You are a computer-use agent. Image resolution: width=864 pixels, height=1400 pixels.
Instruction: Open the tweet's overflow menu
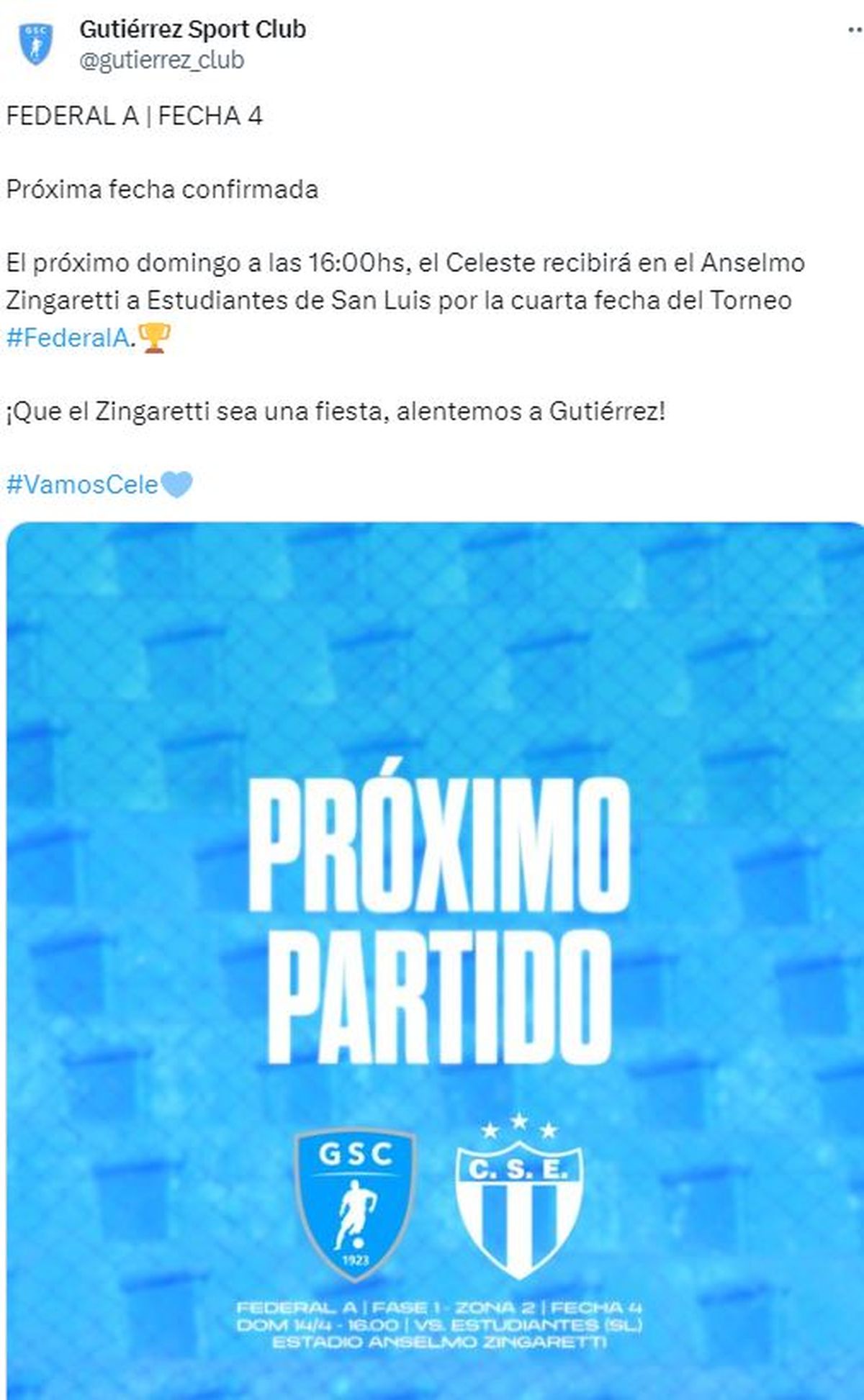click(855, 30)
